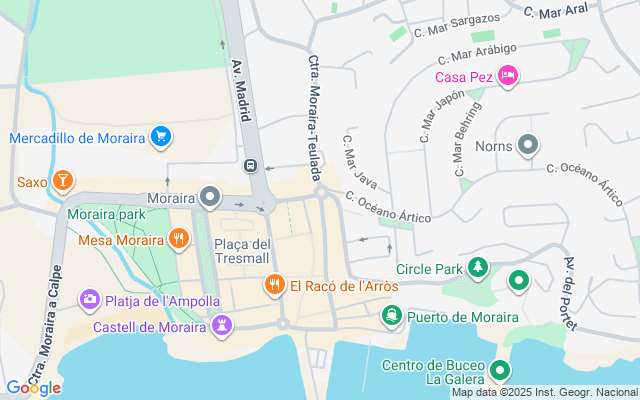Viewport: 640px width, 400px height.
Task: Open the Google logo link
Action: 33,388
